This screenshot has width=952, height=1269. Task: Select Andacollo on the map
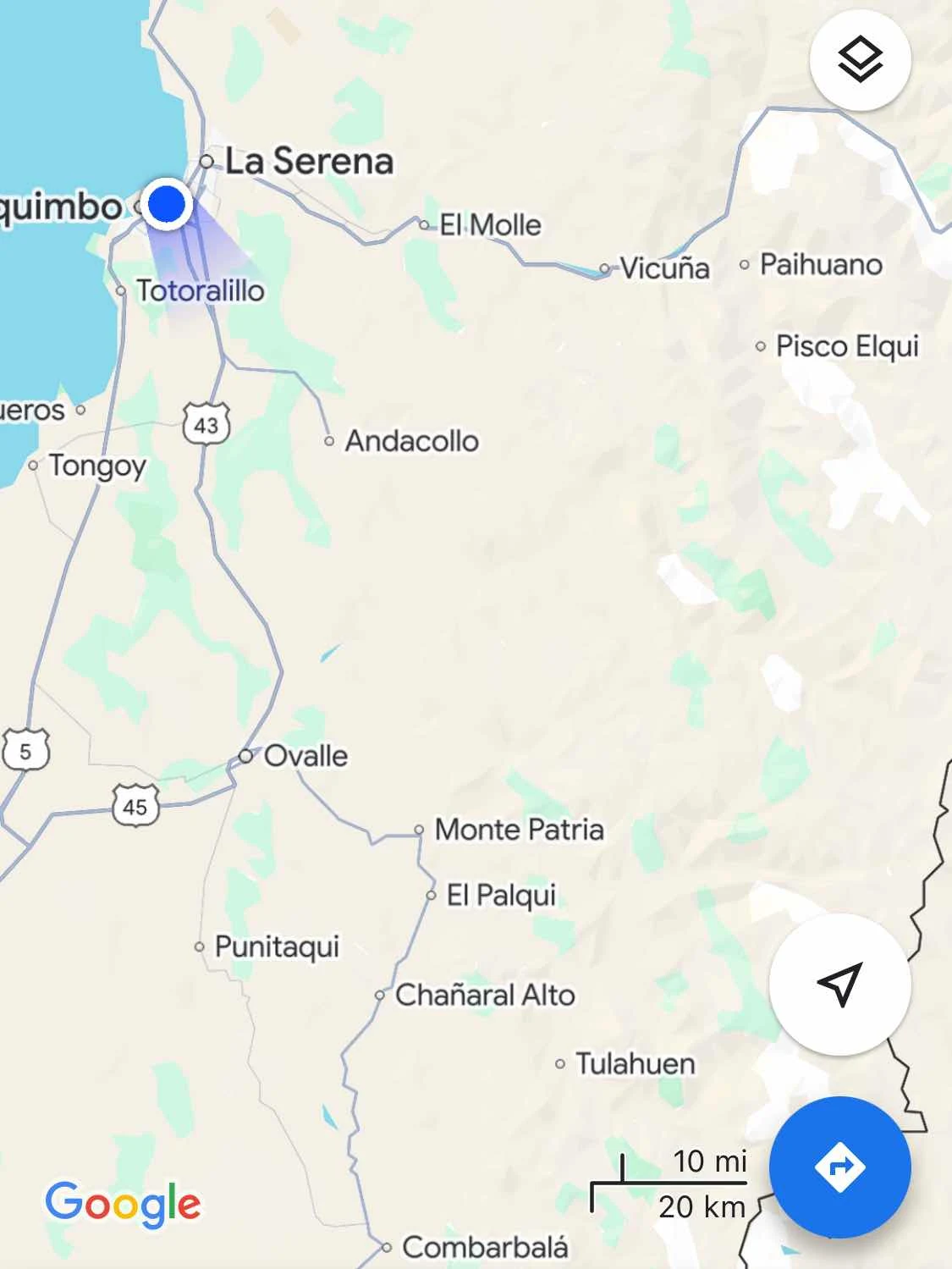click(x=411, y=441)
